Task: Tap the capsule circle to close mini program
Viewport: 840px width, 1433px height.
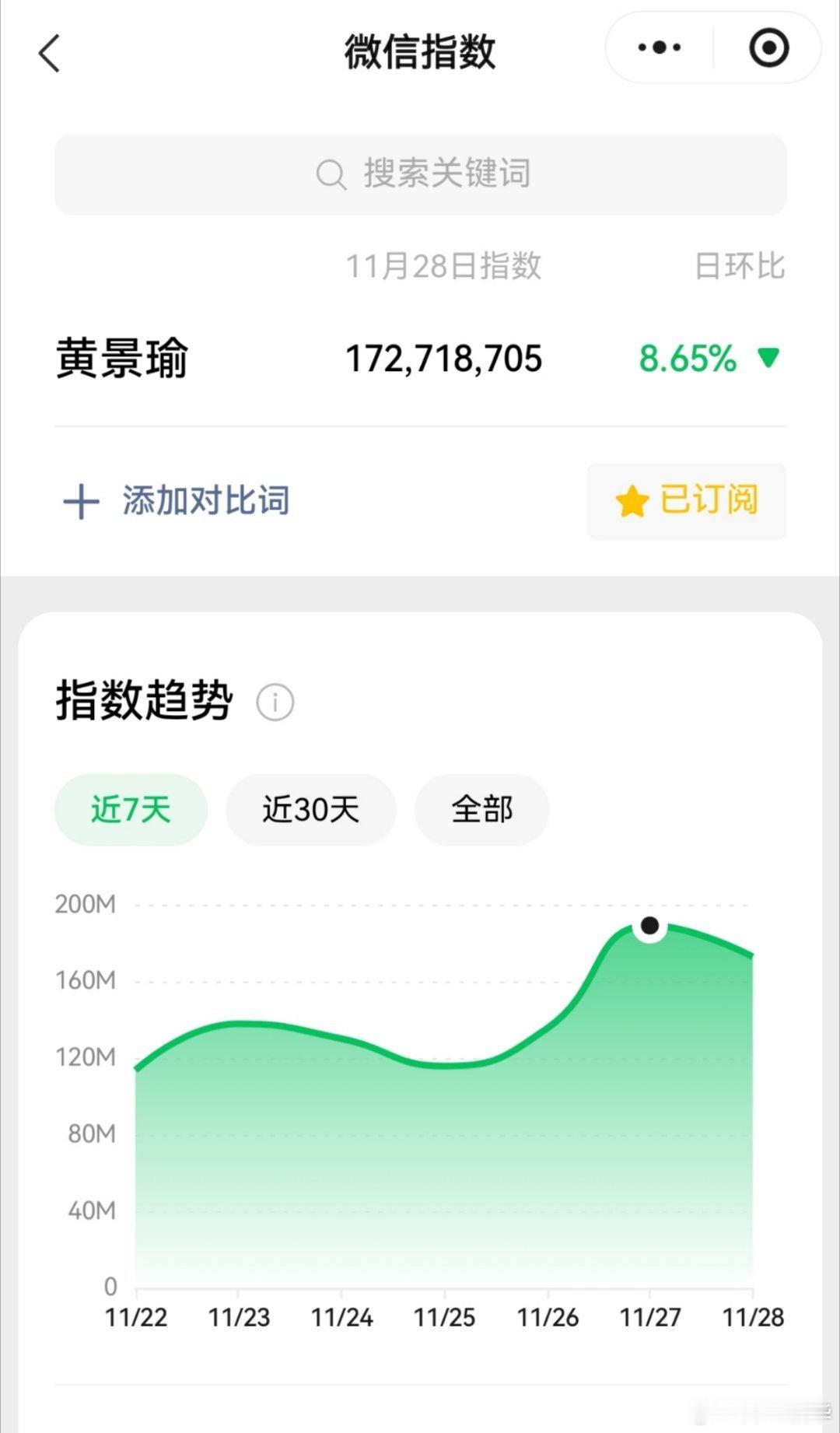Action: (767, 47)
